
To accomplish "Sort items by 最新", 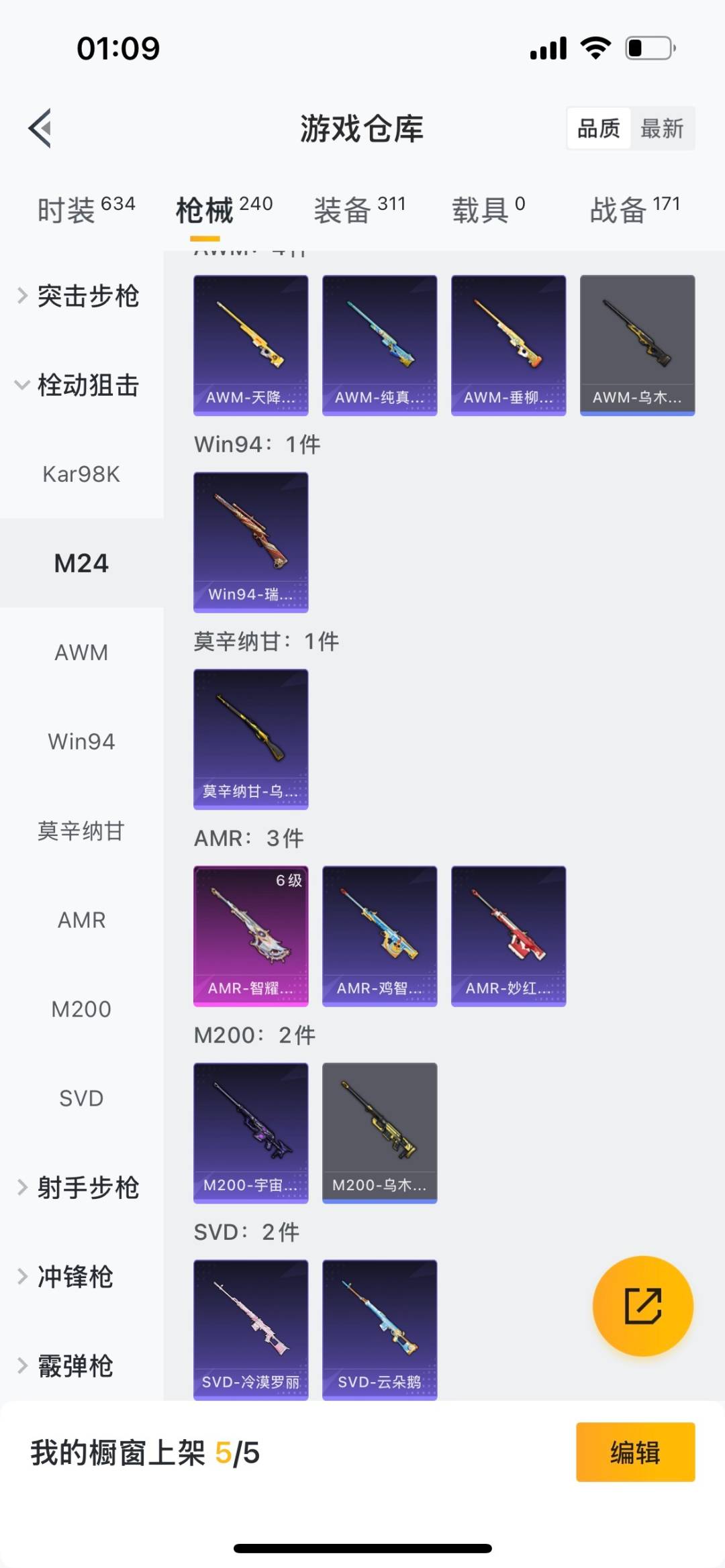I will [662, 128].
